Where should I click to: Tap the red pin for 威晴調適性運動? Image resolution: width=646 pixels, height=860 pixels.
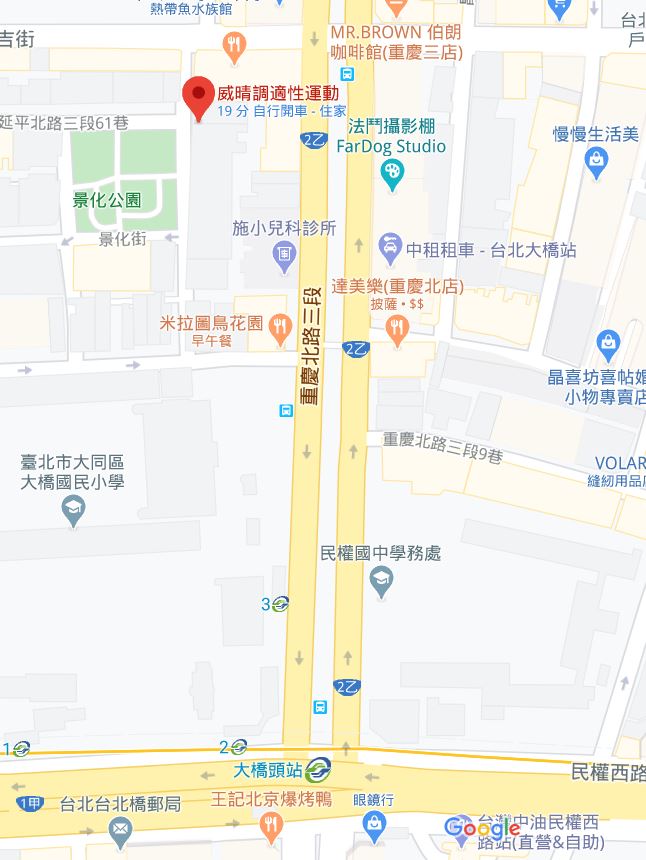[197, 97]
